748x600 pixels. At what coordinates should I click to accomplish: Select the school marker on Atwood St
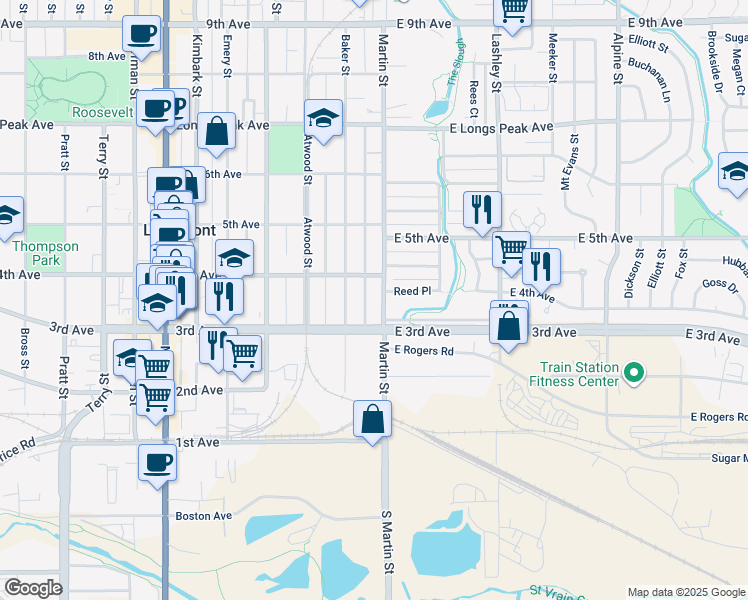(x=323, y=119)
